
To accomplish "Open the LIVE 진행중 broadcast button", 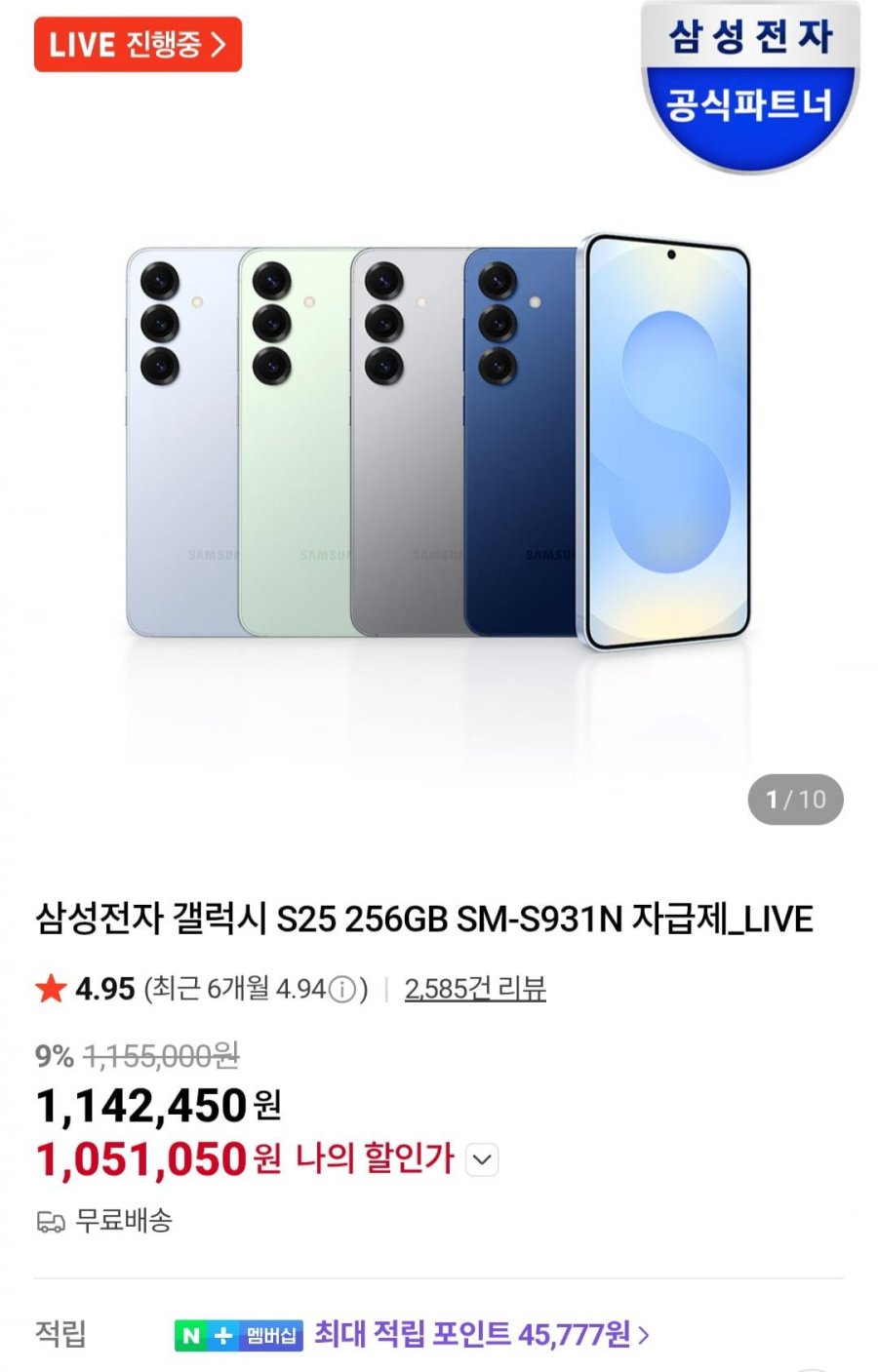I will pos(138,45).
